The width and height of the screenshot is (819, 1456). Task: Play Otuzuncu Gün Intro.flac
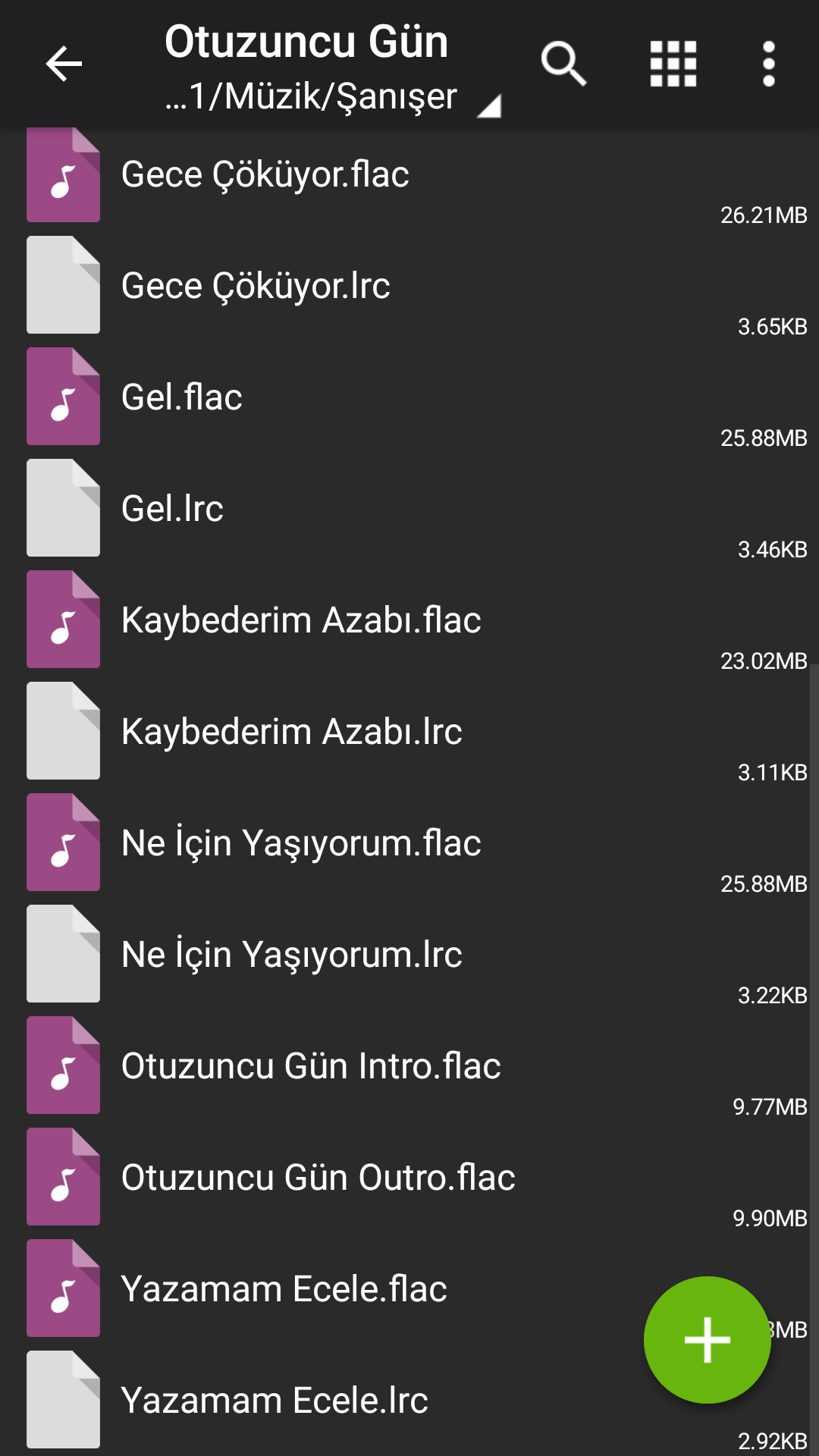coord(311,1067)
